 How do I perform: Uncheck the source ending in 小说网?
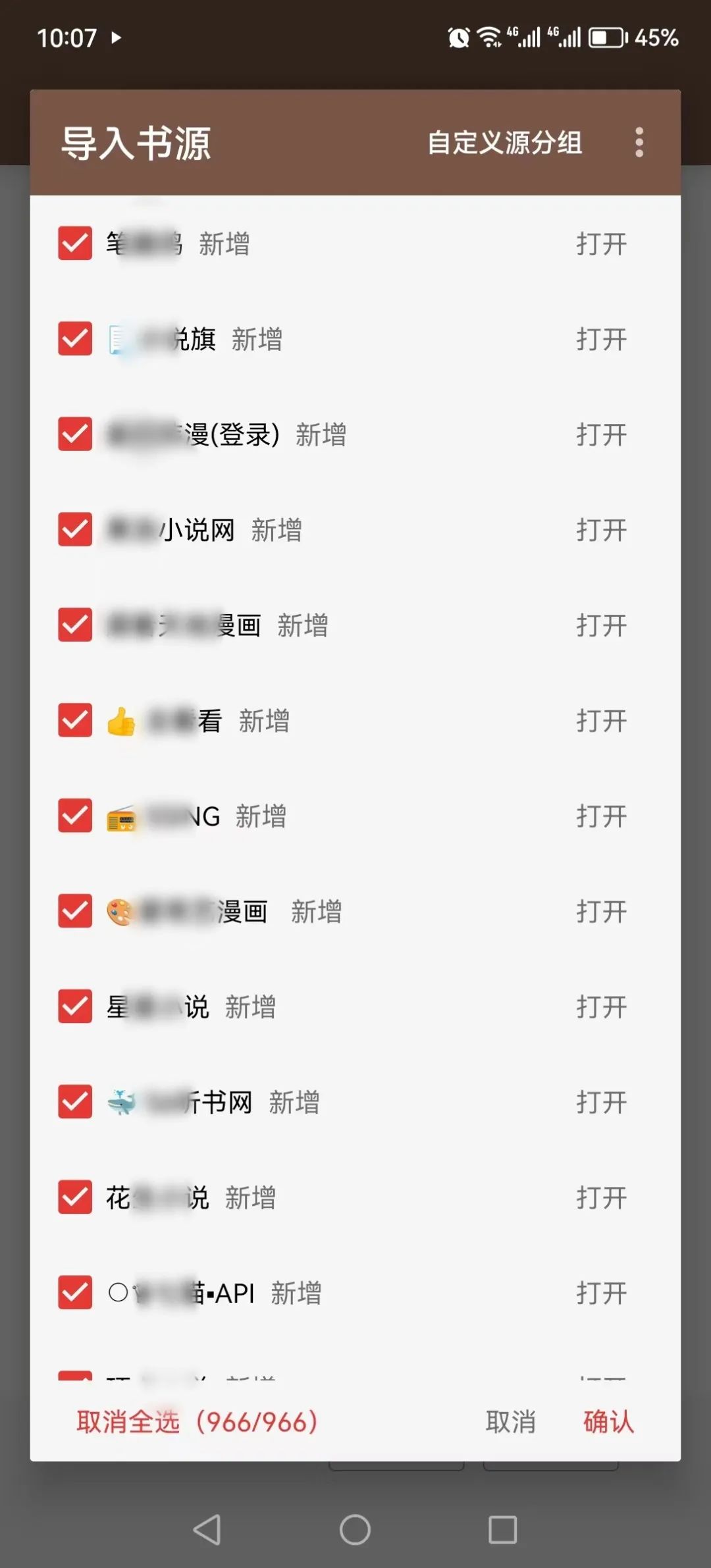click(75, 529)
